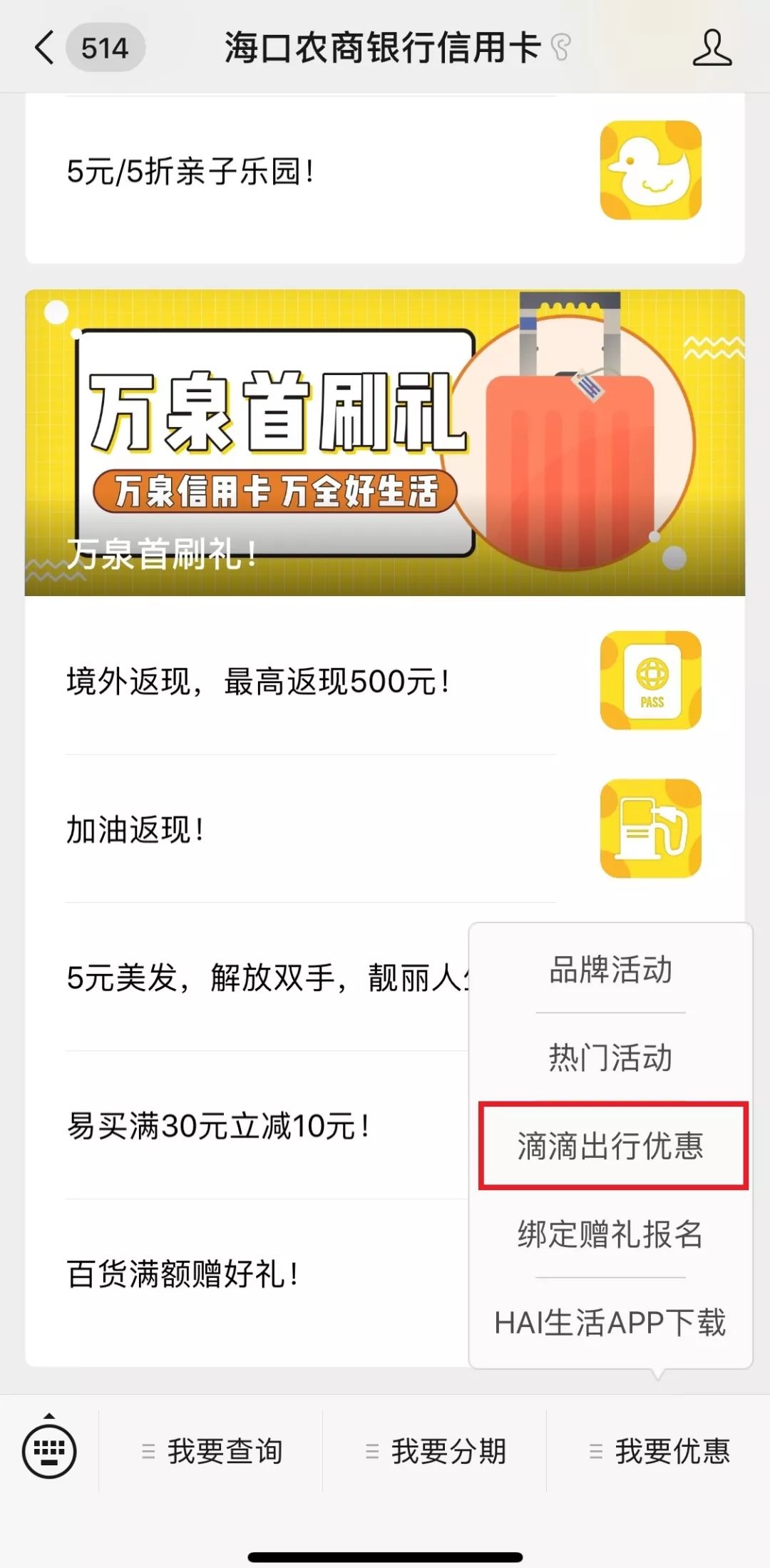Open the account profile icon

[x=712, y=48]
